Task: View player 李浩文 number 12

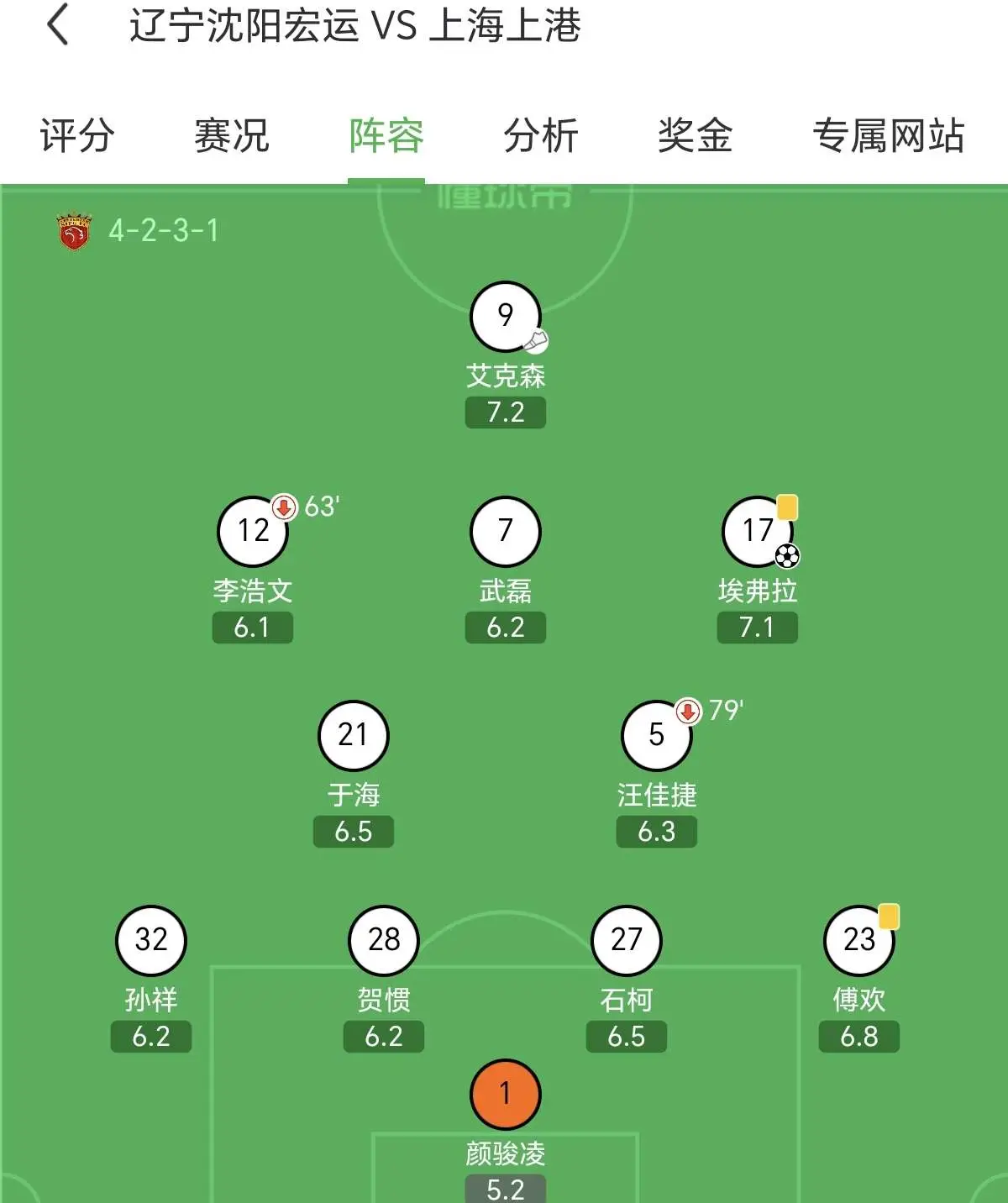Action: [x=253, y=532]
